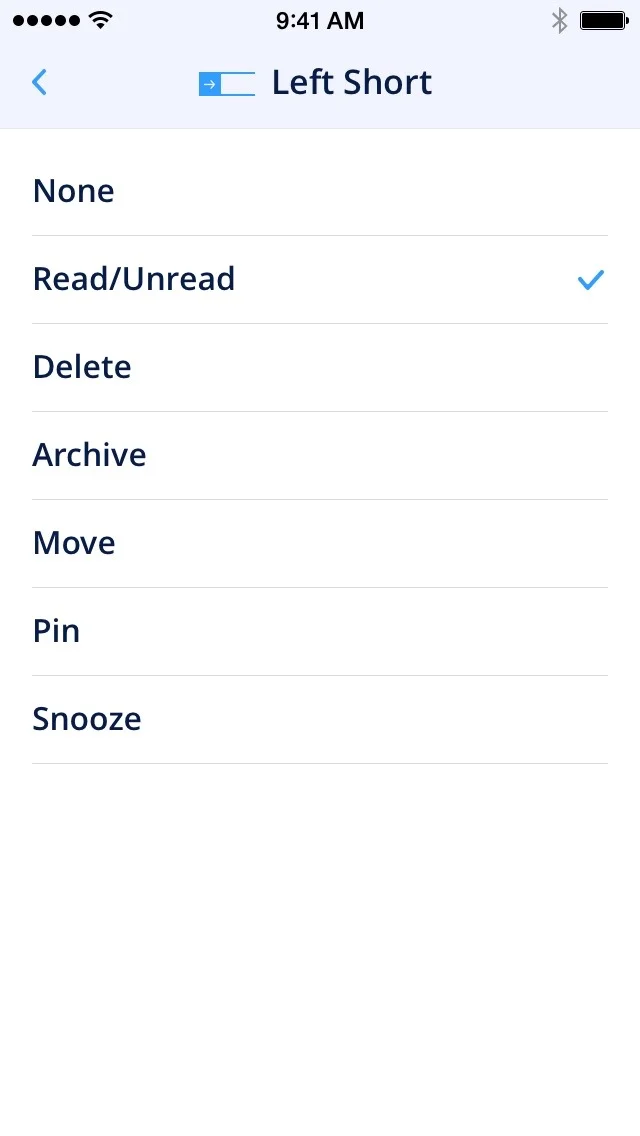Go back using the top-left arrow

(39, 82)
